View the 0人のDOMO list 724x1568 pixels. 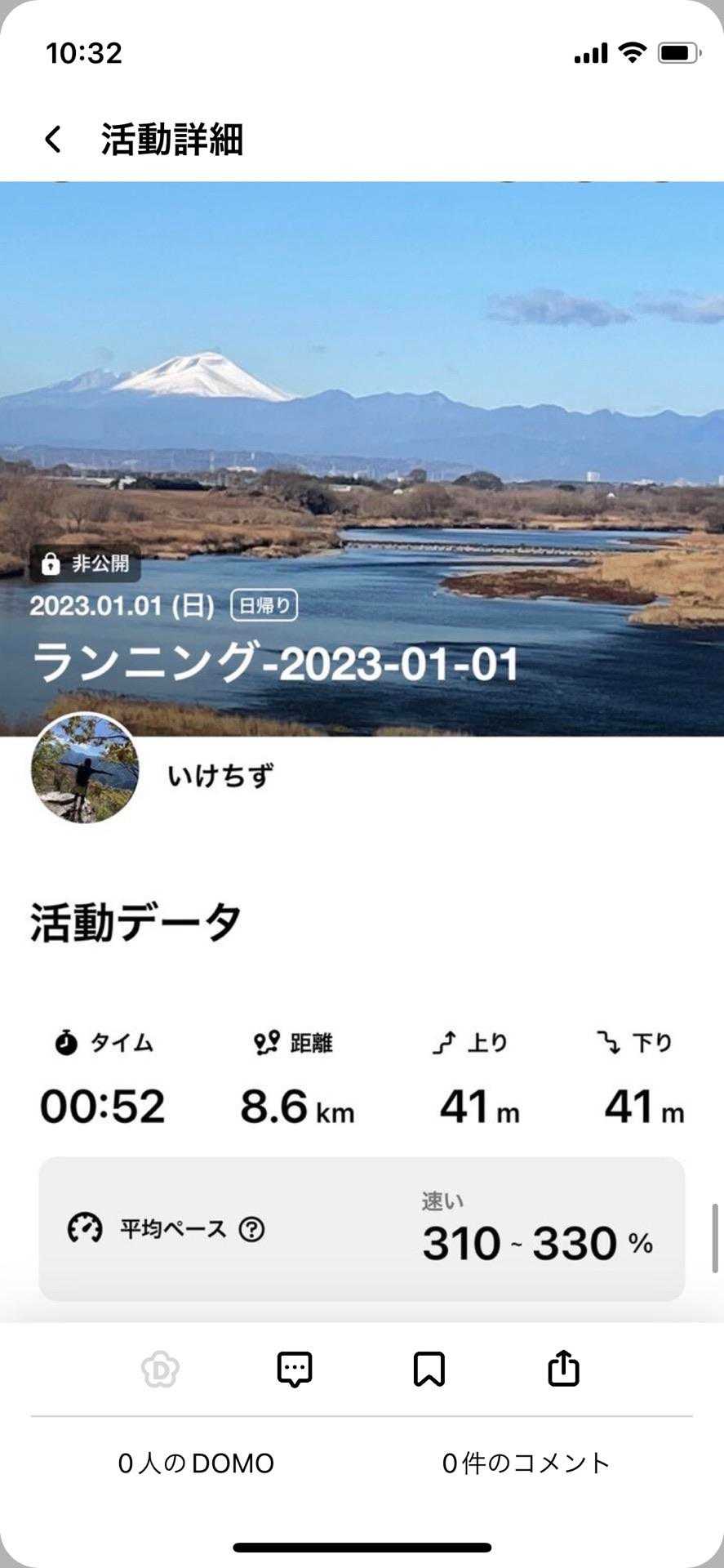pyautogui.click(x=196, y=1463)
